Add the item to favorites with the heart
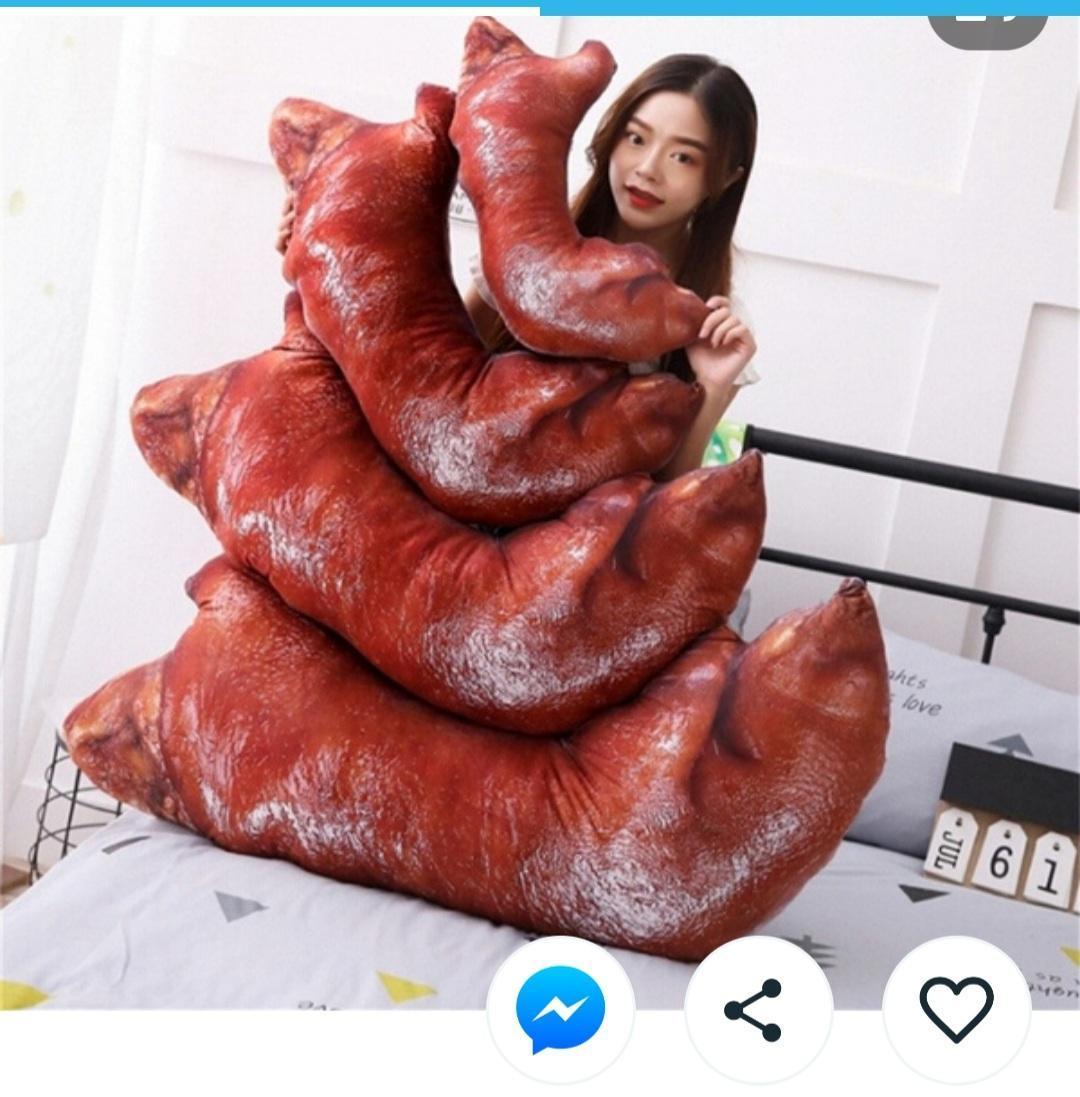 click(956, 1010)
